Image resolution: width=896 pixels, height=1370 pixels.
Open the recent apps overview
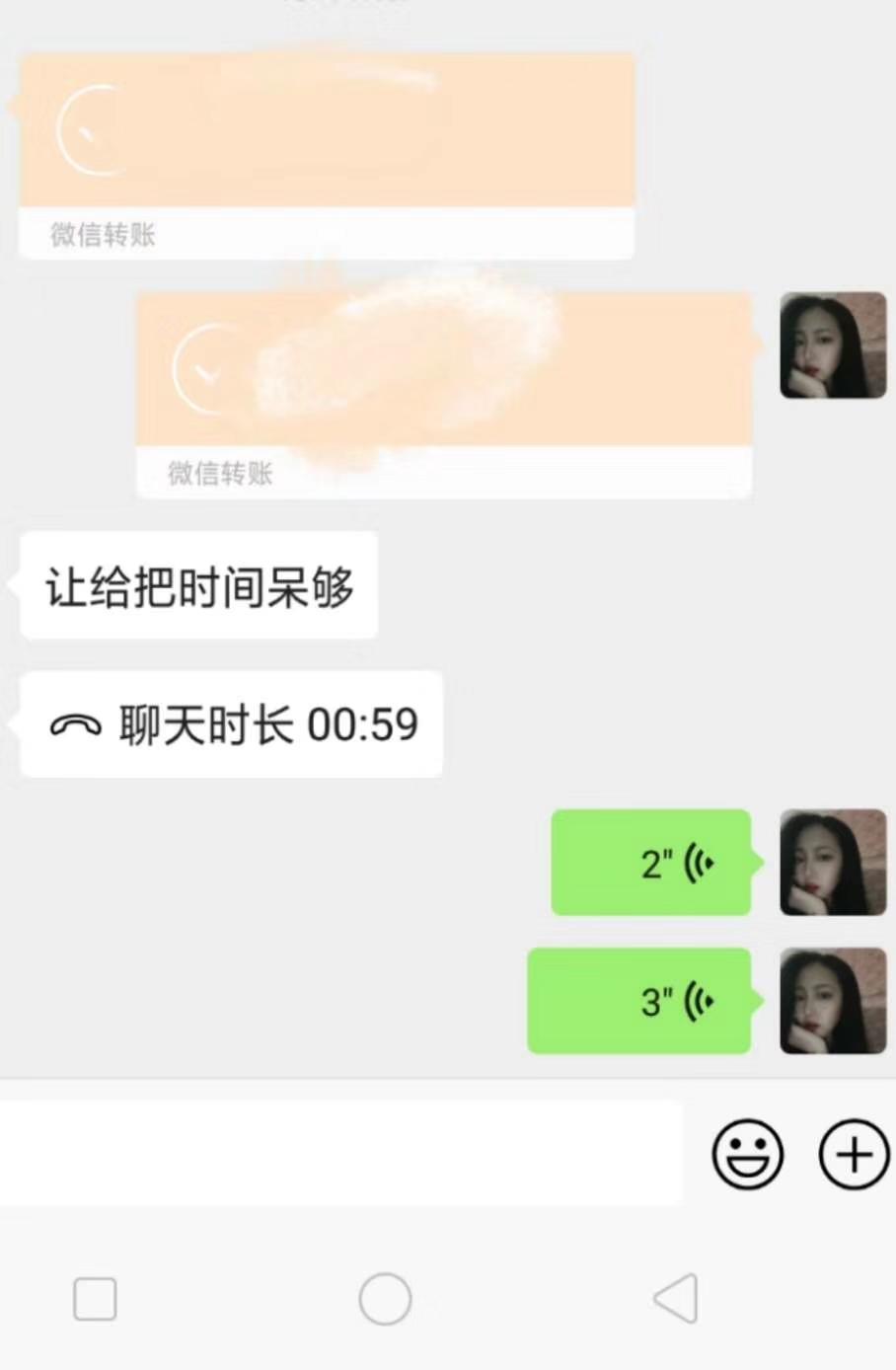[x=96, y=1298]
